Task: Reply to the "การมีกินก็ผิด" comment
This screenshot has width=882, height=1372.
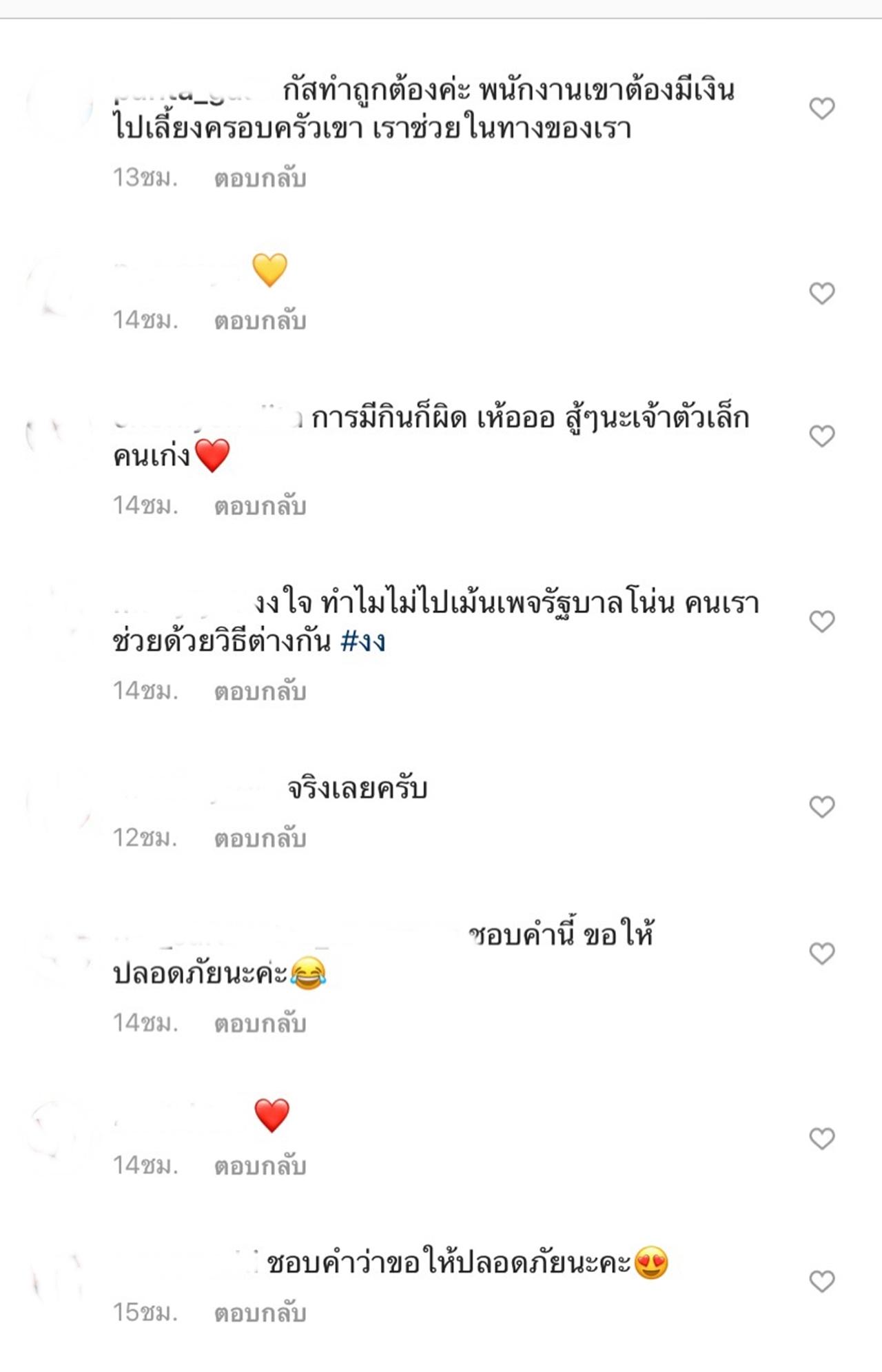Action: click(x=260, y=506)
